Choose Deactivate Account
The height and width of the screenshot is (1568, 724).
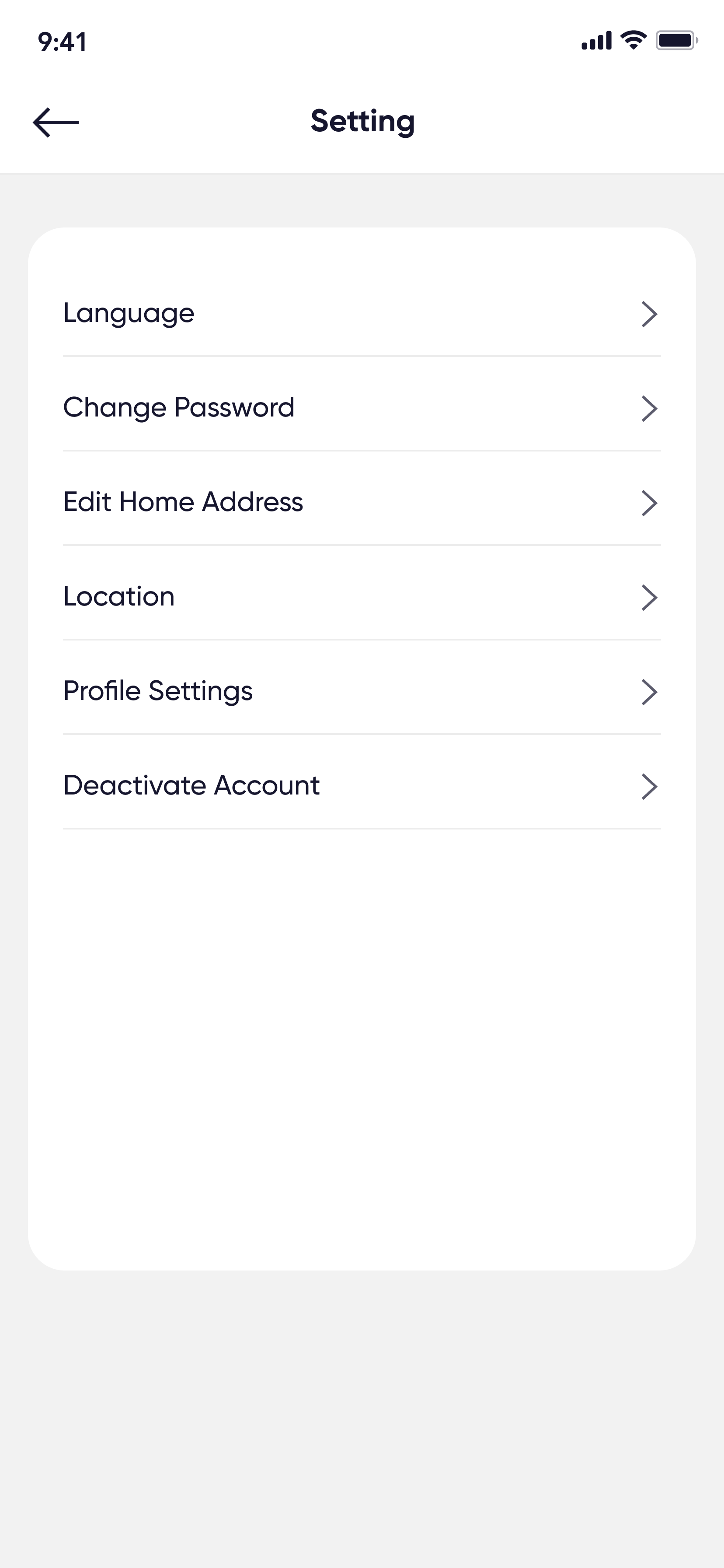(362, 785)
